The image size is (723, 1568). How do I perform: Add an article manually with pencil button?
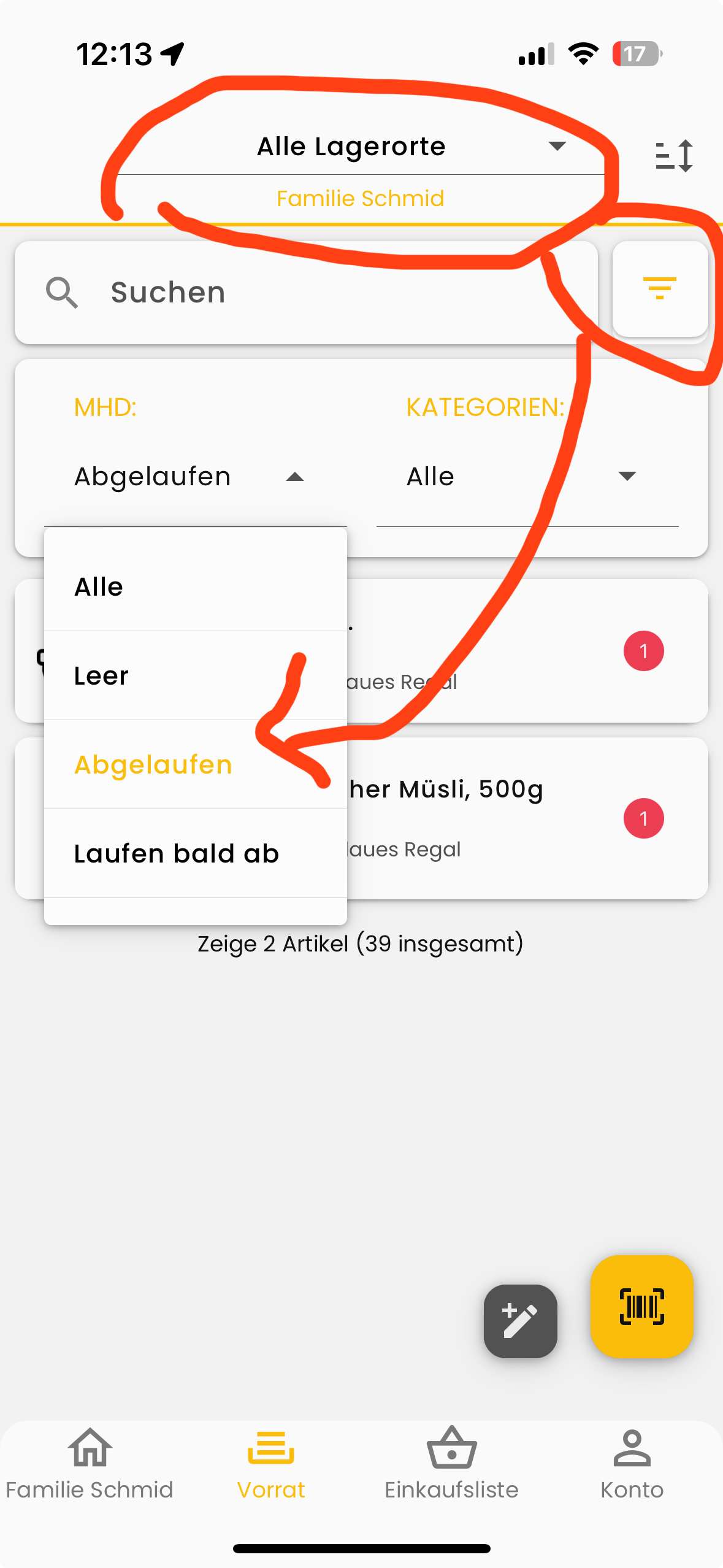point(520,1321)
